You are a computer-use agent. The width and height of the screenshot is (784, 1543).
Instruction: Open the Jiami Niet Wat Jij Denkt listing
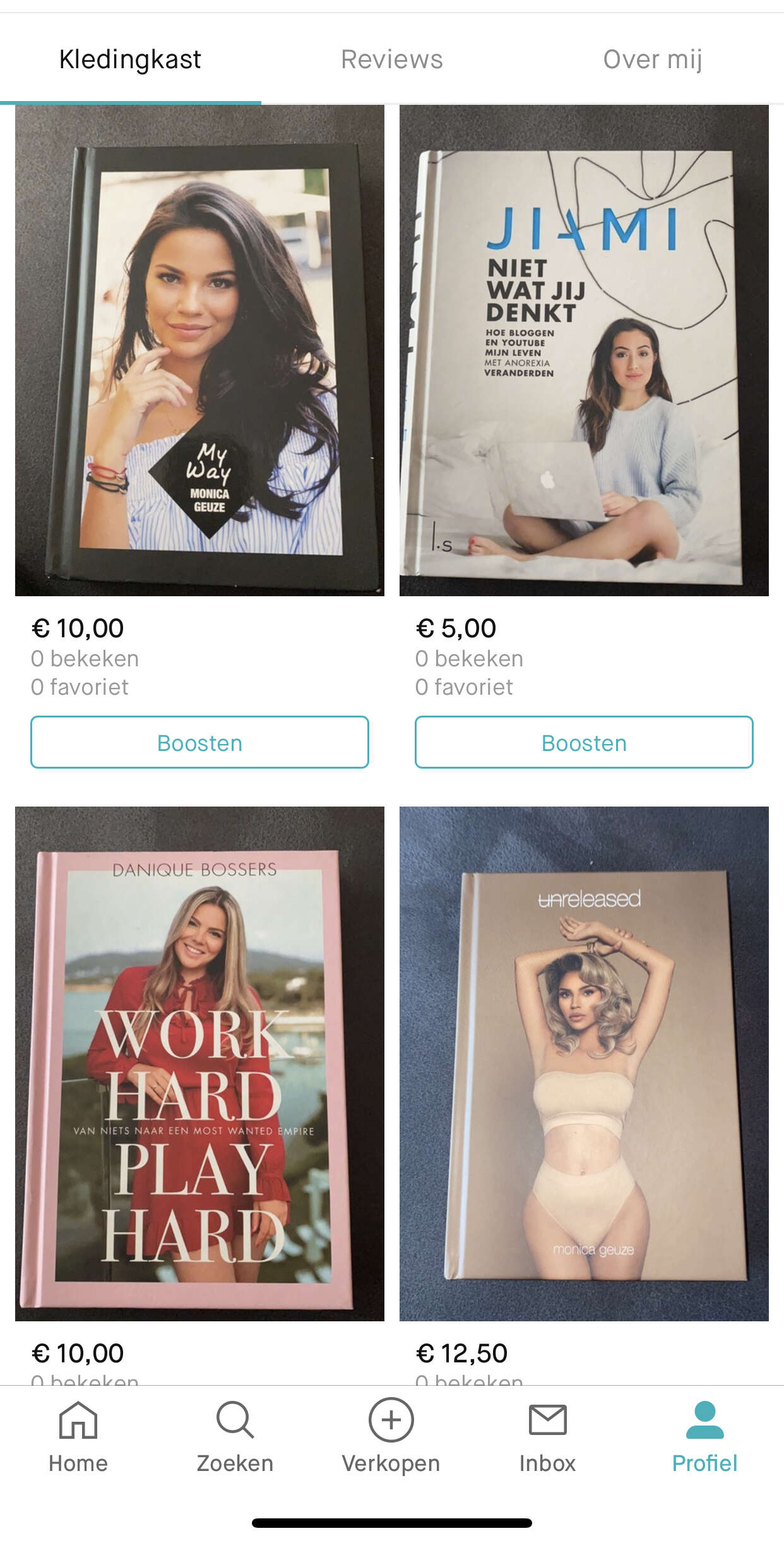point(584,351)
